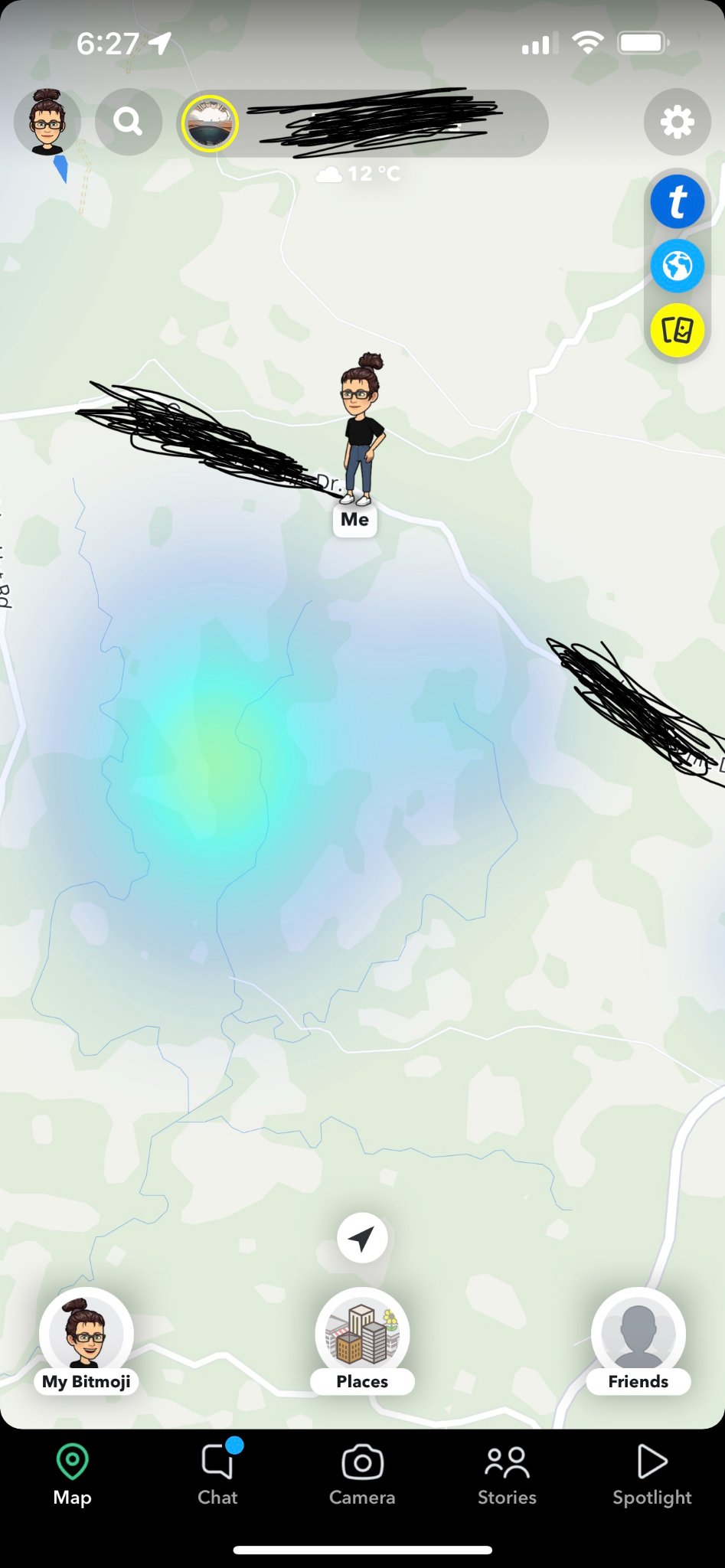Open profile from top Bitmoji avatar

pyautogui.click(x=47, y=122)
